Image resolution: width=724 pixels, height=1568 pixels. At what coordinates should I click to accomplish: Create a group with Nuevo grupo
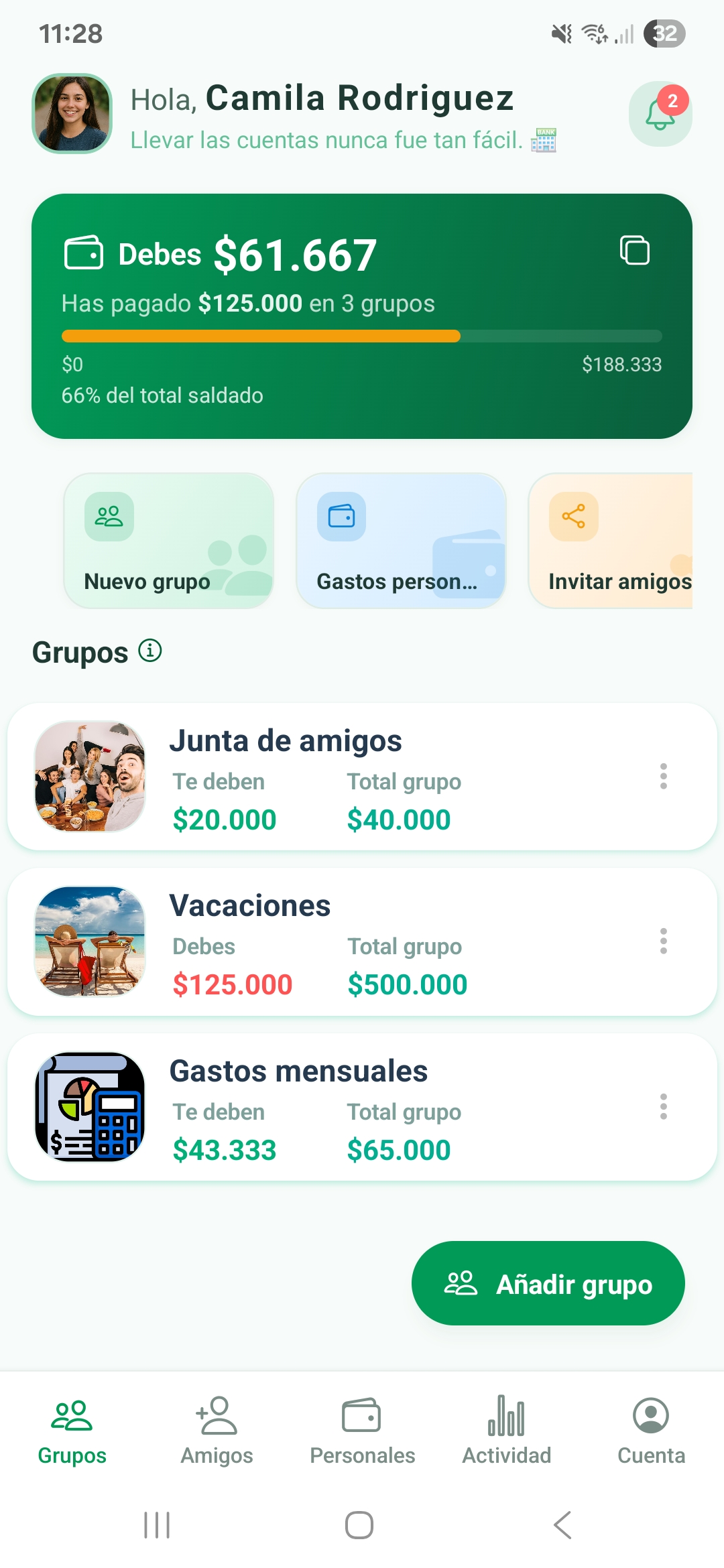168,541
